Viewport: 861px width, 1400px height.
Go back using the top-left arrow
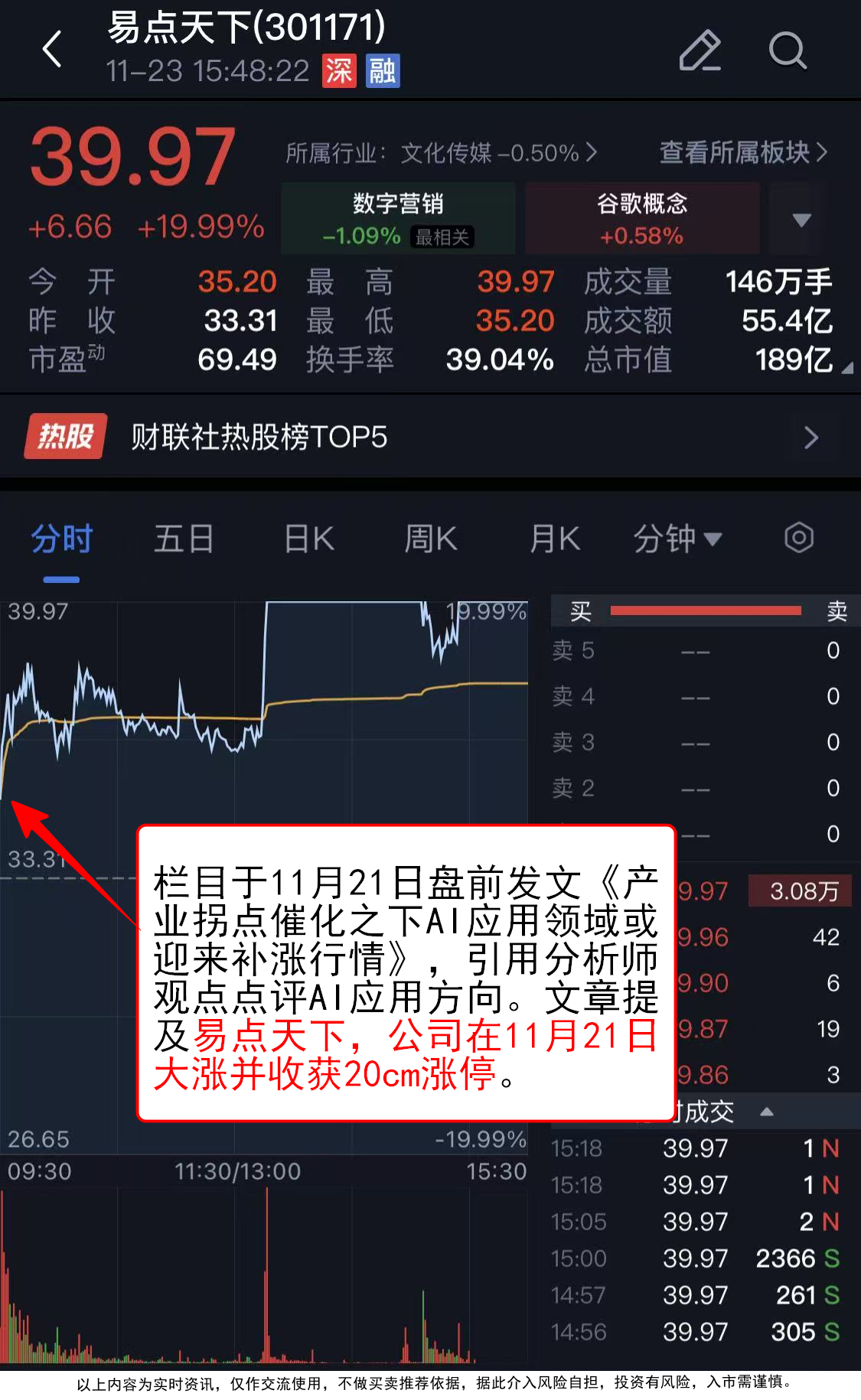pos(52,50)
